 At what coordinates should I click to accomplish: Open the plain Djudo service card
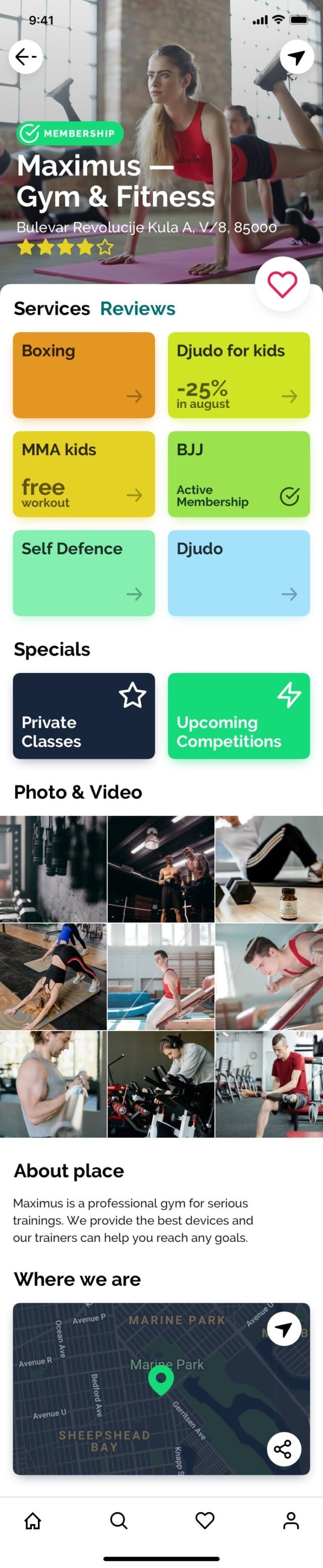pyautogui.click(x=239, y=573)
